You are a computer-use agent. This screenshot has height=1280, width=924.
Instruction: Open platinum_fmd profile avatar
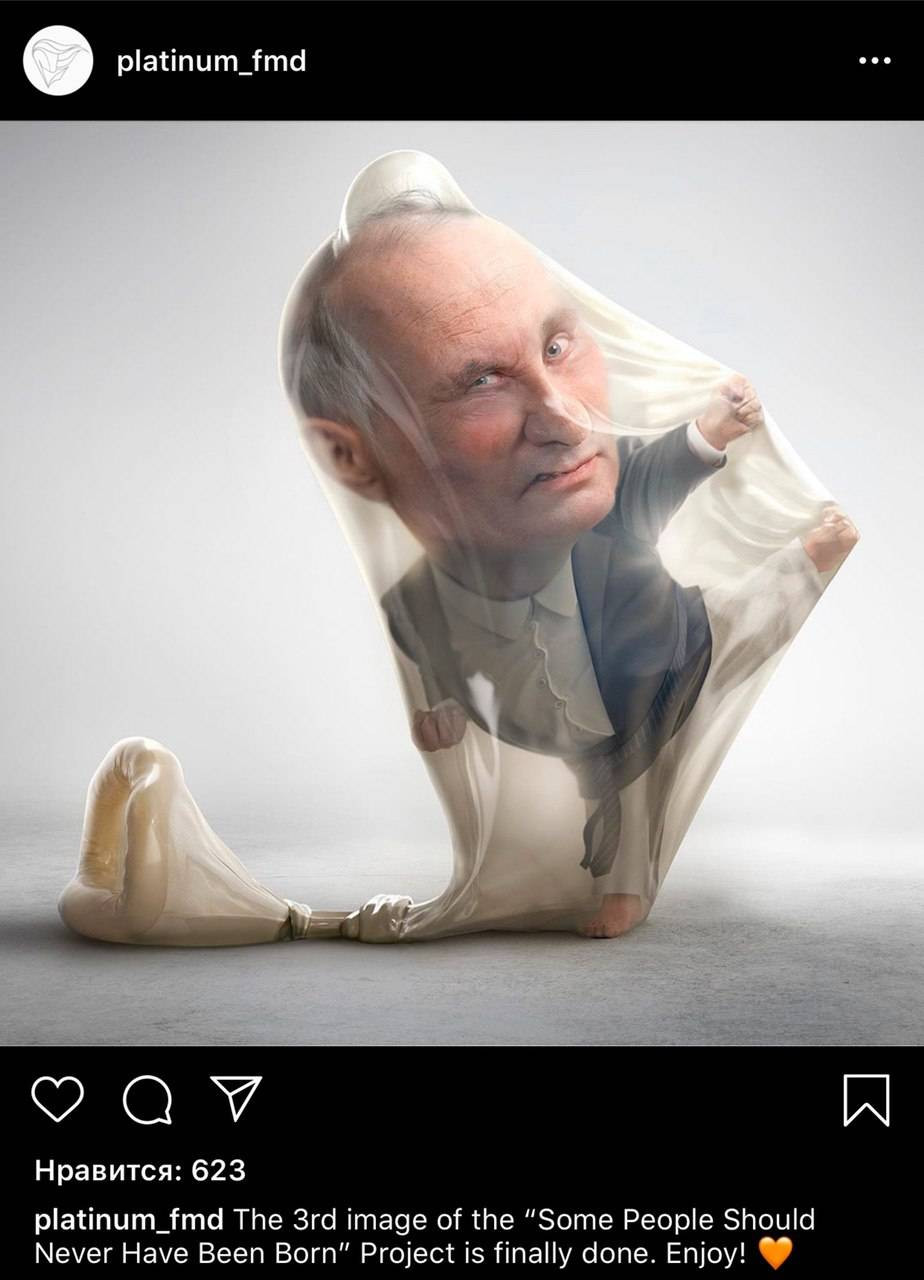pyautogui.click(x=58, y=60)
